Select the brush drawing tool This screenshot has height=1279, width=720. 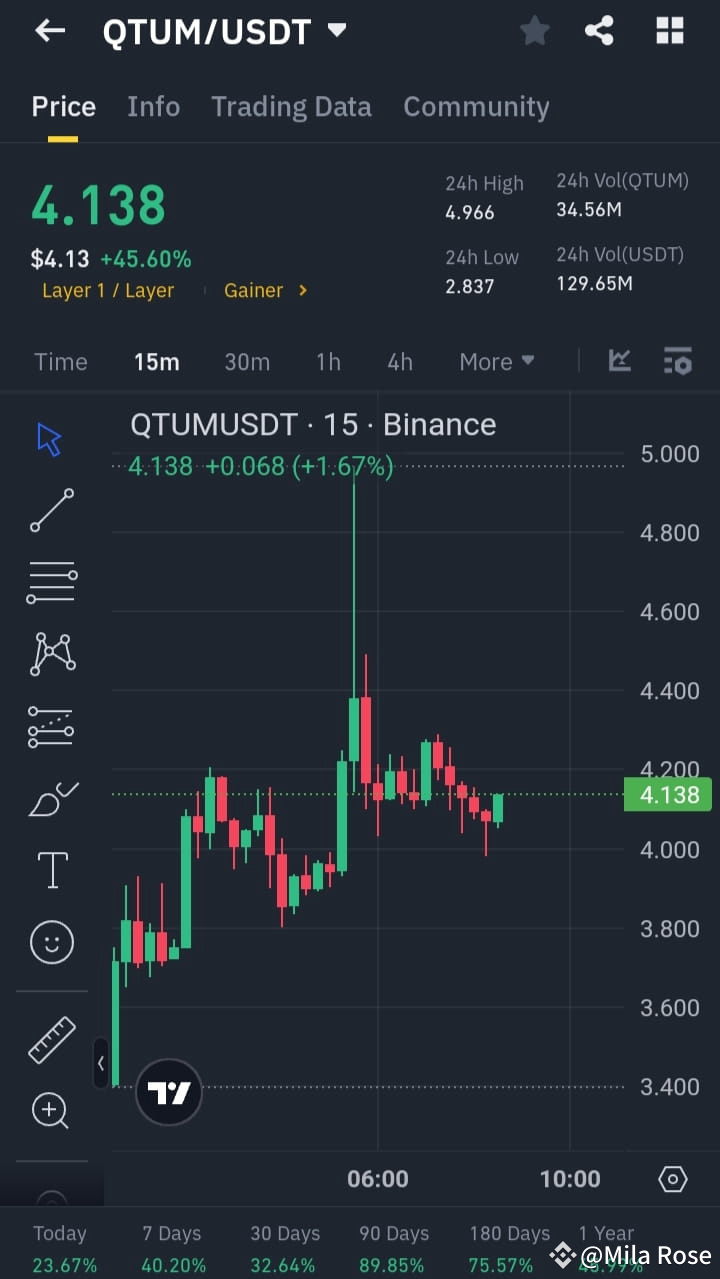(51, 798)
